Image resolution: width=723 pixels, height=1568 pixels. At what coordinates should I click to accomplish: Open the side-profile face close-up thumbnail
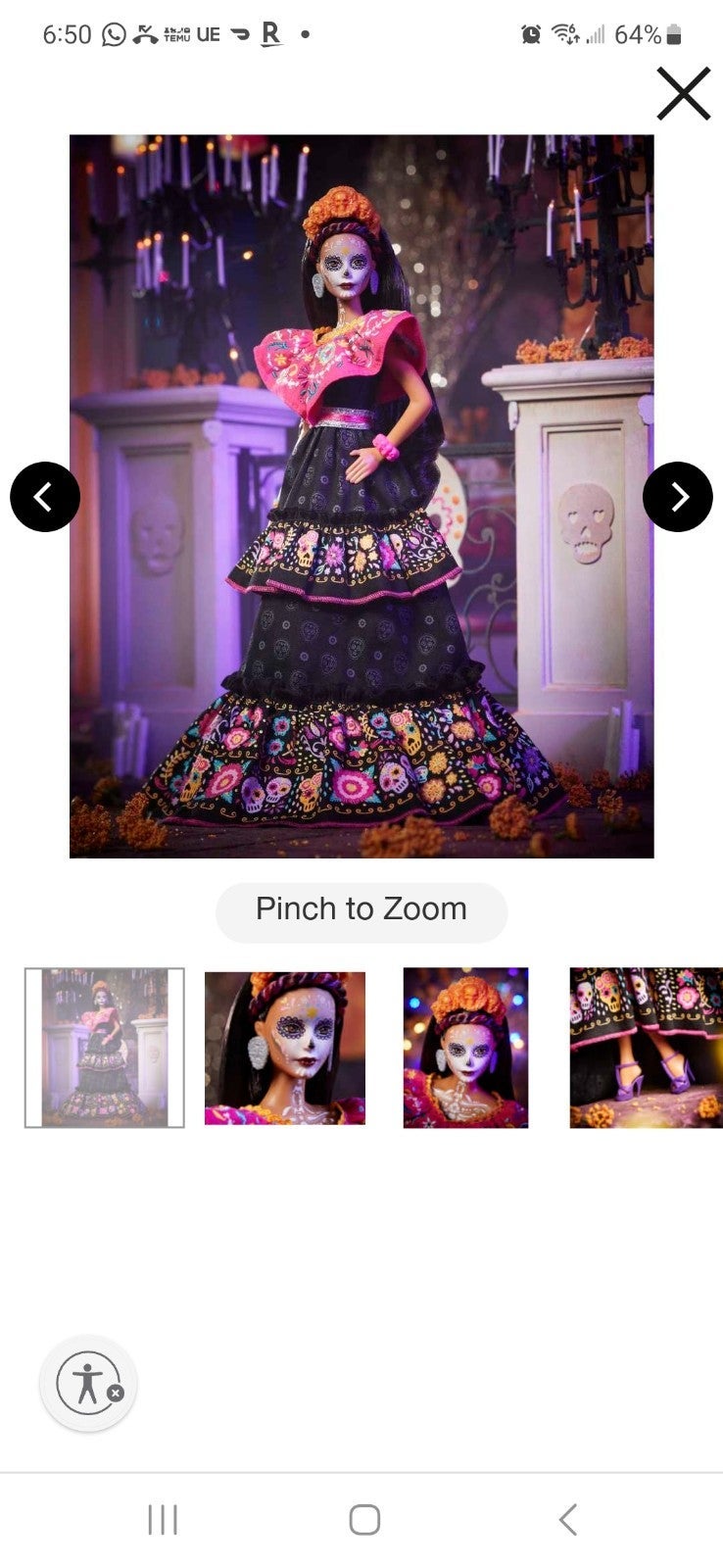[285, 1048]
